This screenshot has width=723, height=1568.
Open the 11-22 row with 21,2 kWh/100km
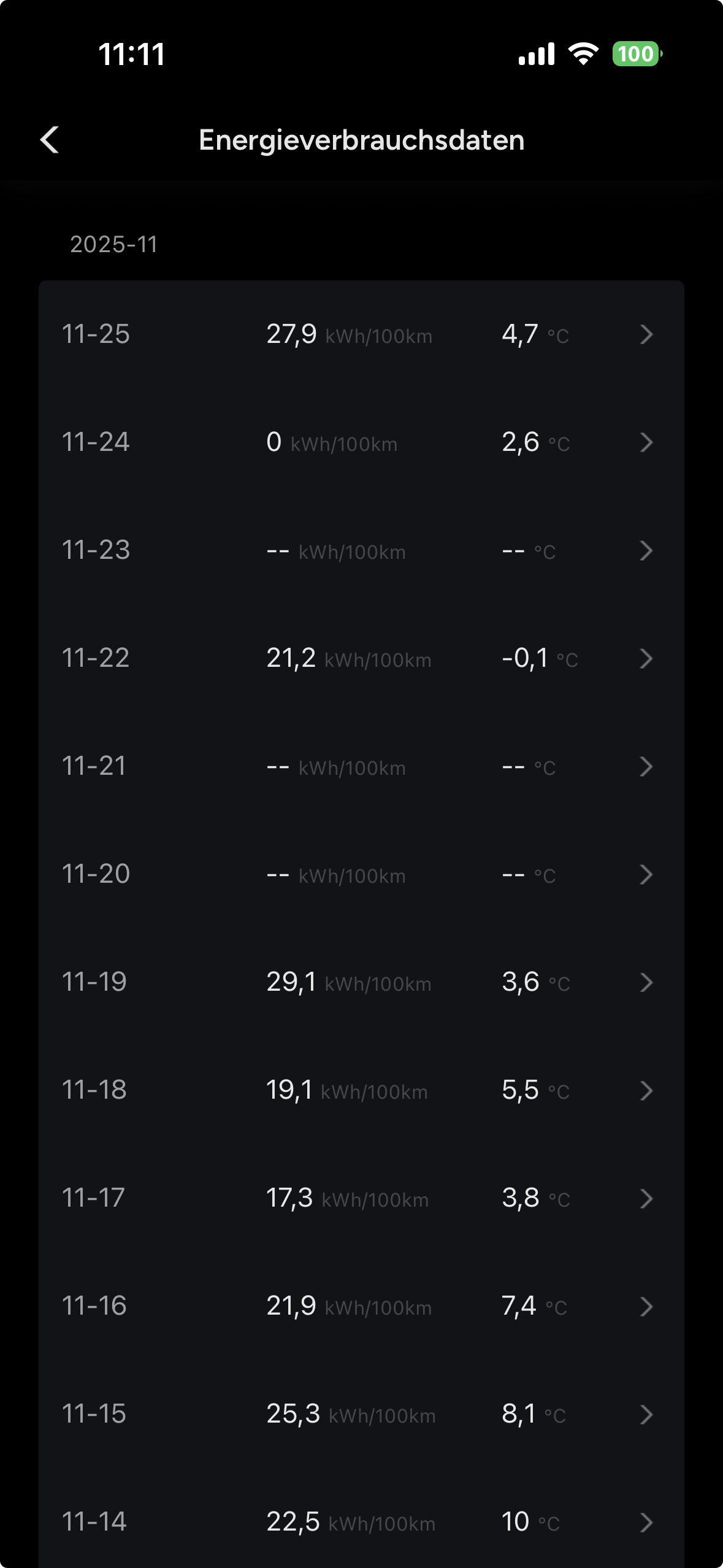pyautogui.click(x=361, y=659)
